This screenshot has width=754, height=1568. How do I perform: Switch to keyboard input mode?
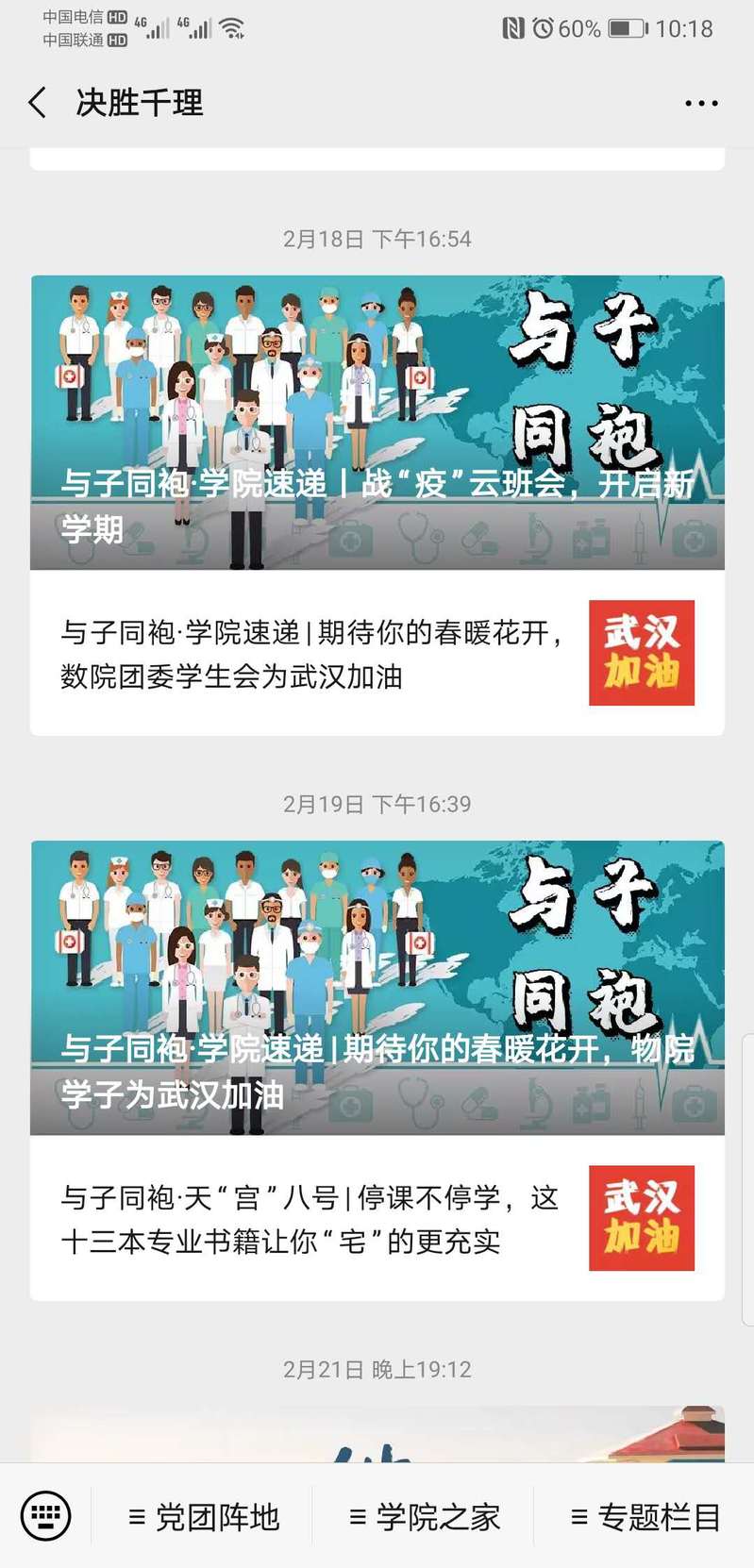click(45, 1516)
